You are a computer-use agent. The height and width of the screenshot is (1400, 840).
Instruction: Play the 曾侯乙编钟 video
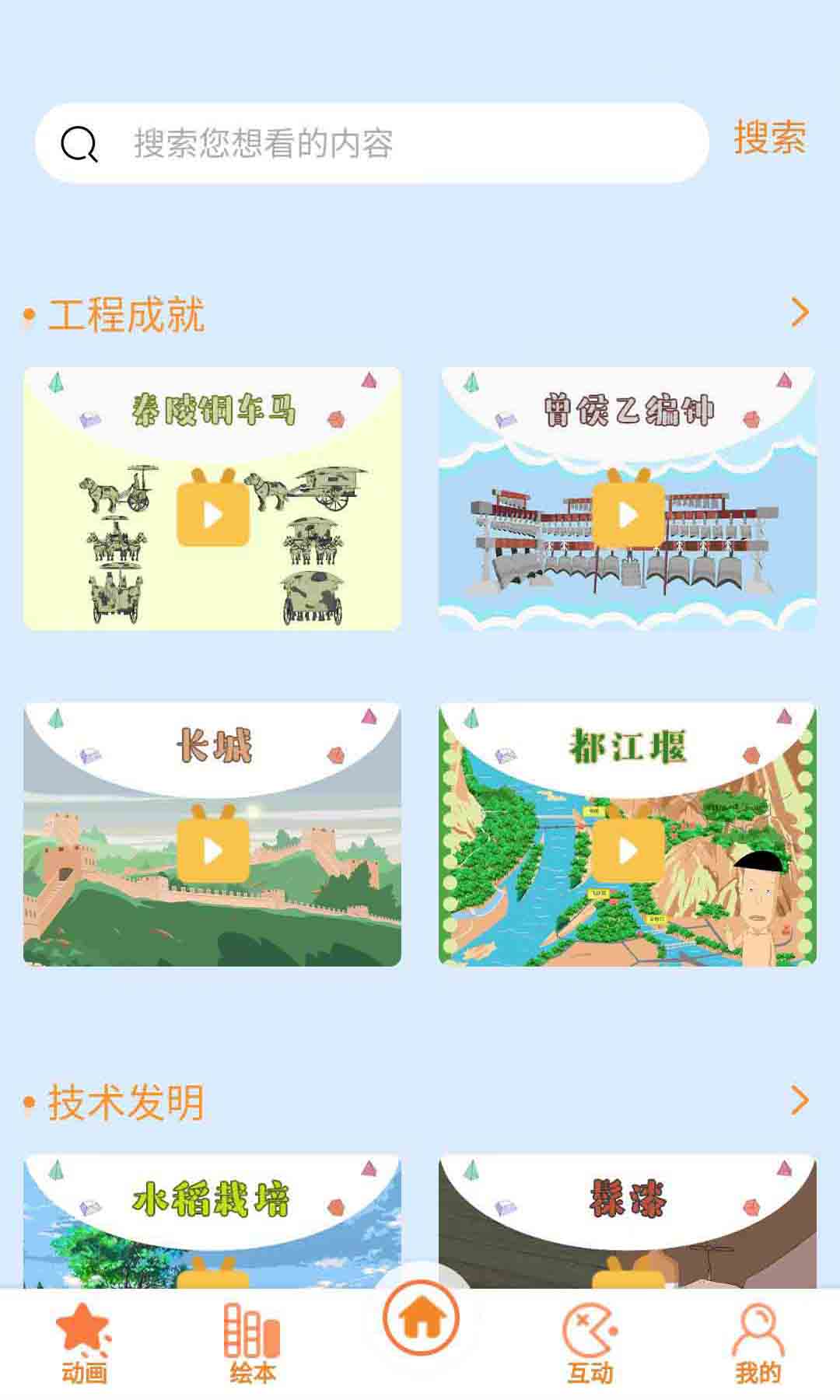pos(628,513)
